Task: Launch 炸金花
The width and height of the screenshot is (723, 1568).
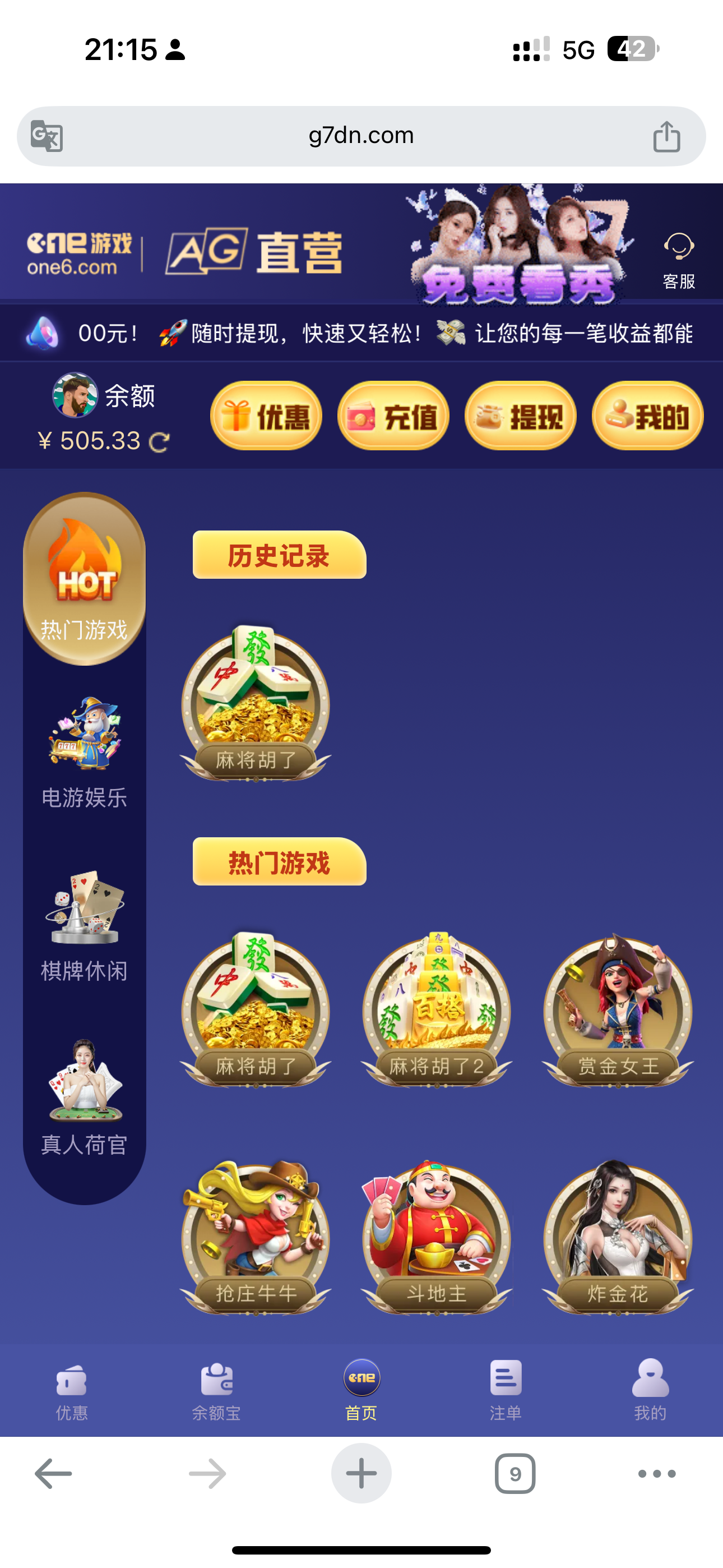Action: [x=618, y=1238]
